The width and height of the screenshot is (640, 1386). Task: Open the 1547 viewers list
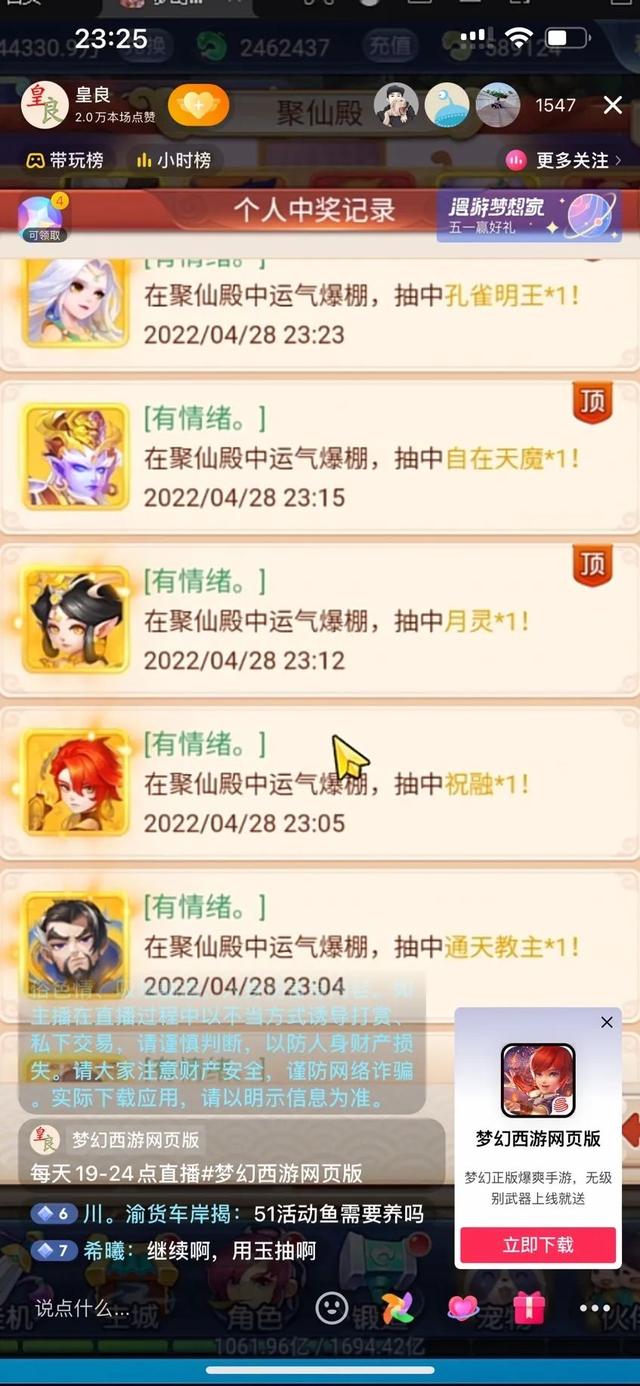(x=555, y=105)
